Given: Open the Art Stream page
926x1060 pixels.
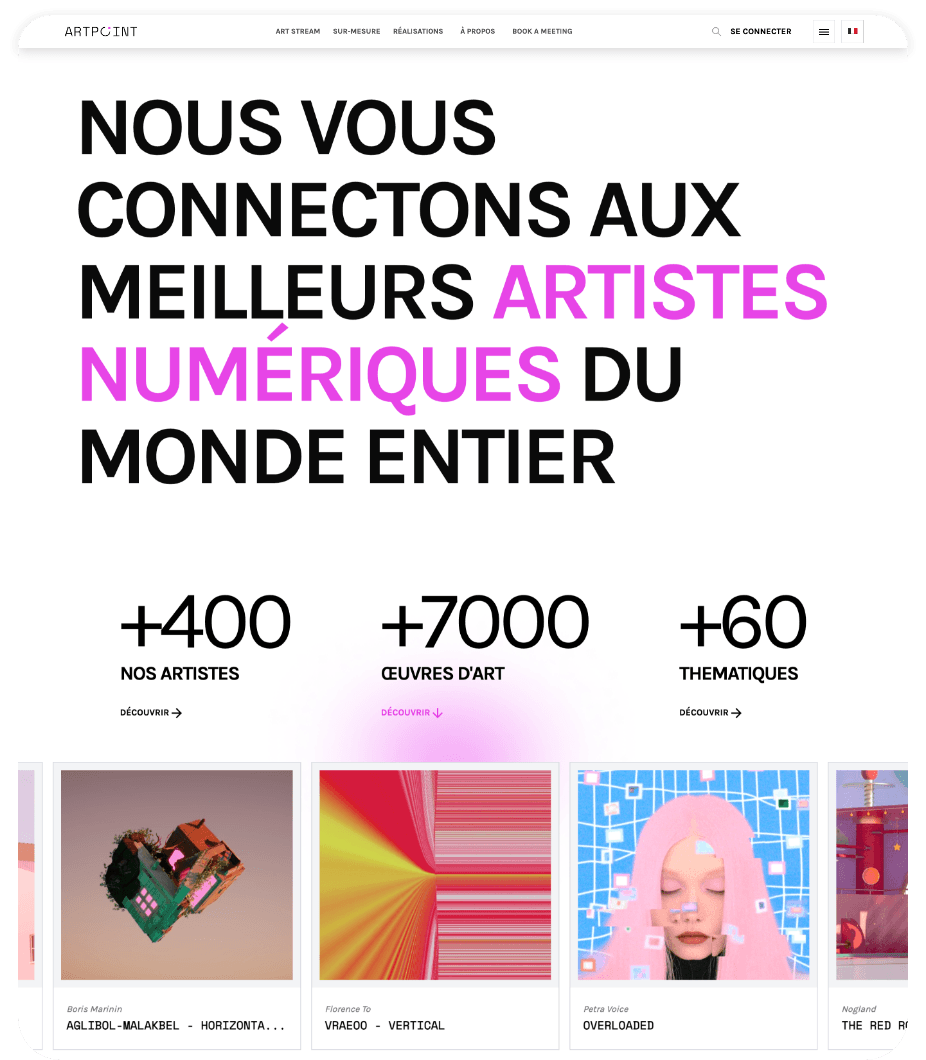Looking at the screenshot, I should (298, 32).
